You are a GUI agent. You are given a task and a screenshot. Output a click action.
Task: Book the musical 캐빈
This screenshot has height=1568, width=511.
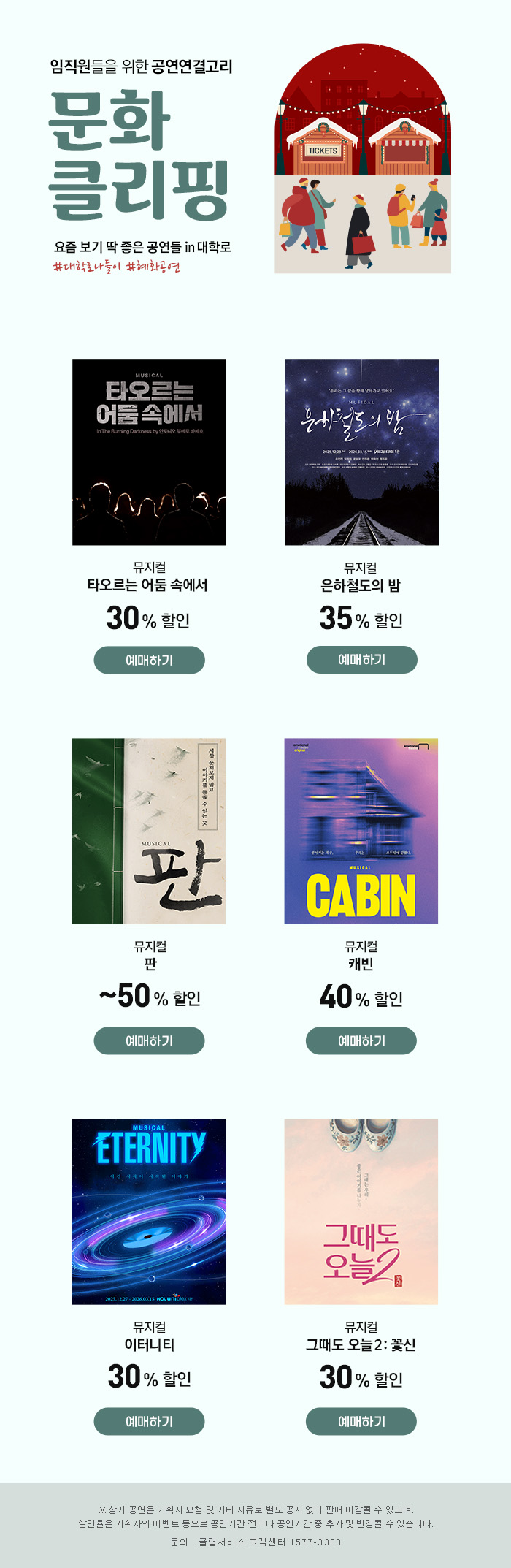[x=361, y=1040]
